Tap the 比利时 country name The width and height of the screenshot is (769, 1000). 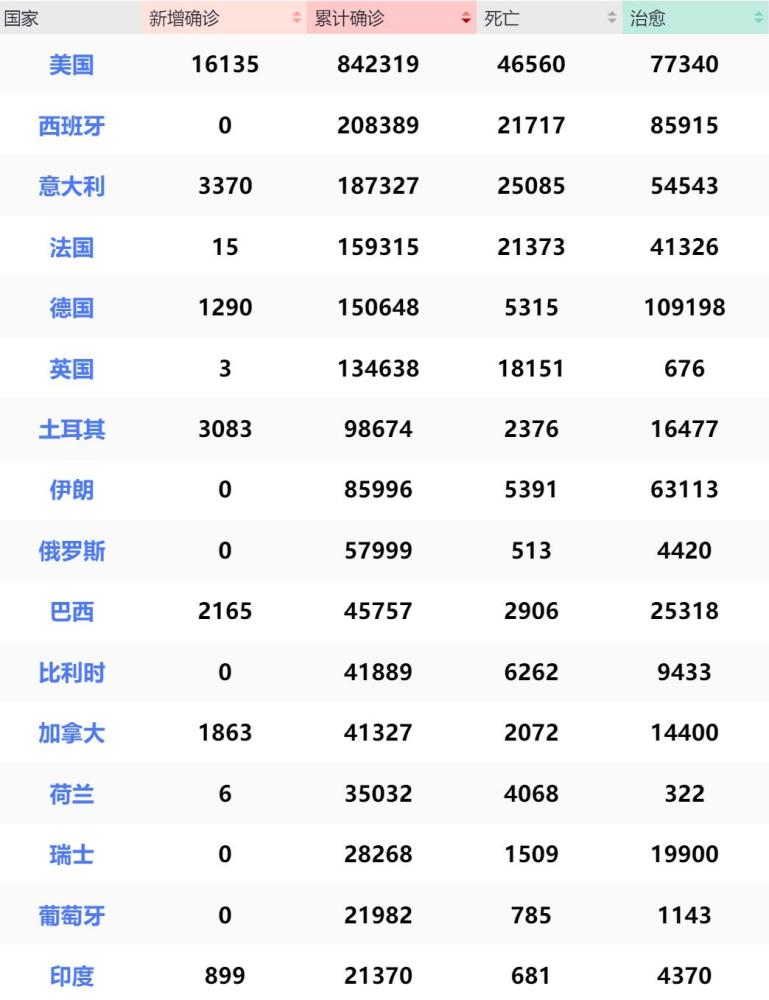pyautogui.click(x=71, y=672)
